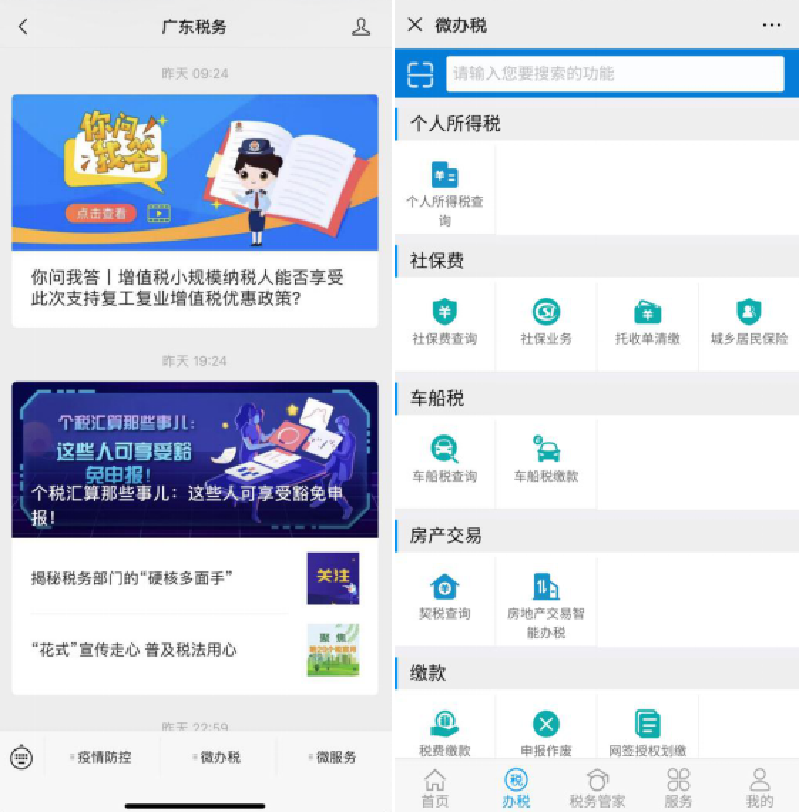Focus the function search box
The width and height of the screenshot is (799, 812).
tap(613, 74)
